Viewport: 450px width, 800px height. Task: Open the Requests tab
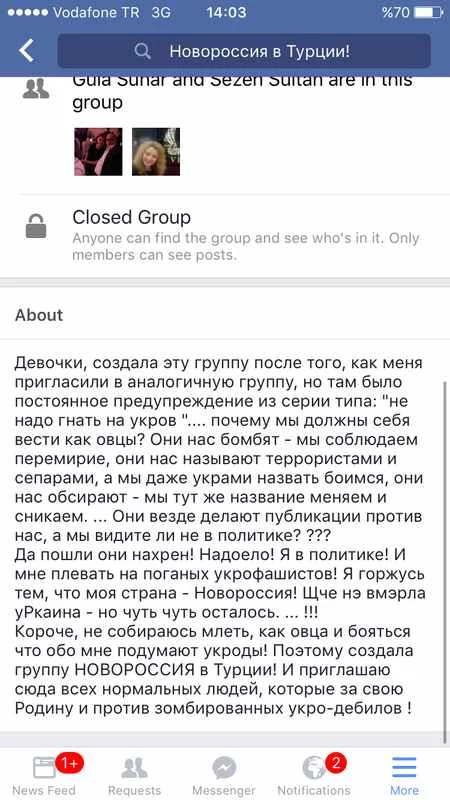coord(135,774)
